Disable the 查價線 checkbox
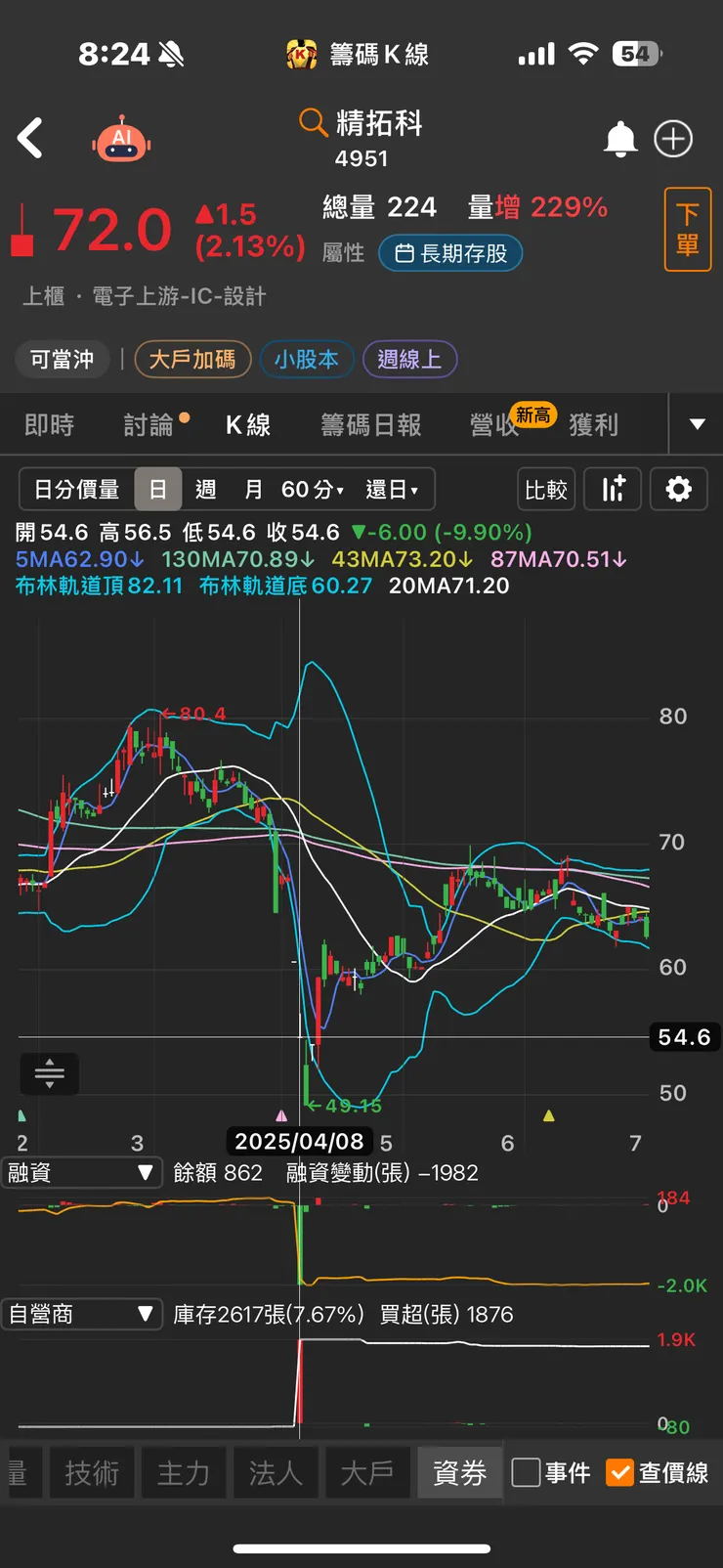Image resolution: width=723 pixels, height=1568 pixels. 619,1472
